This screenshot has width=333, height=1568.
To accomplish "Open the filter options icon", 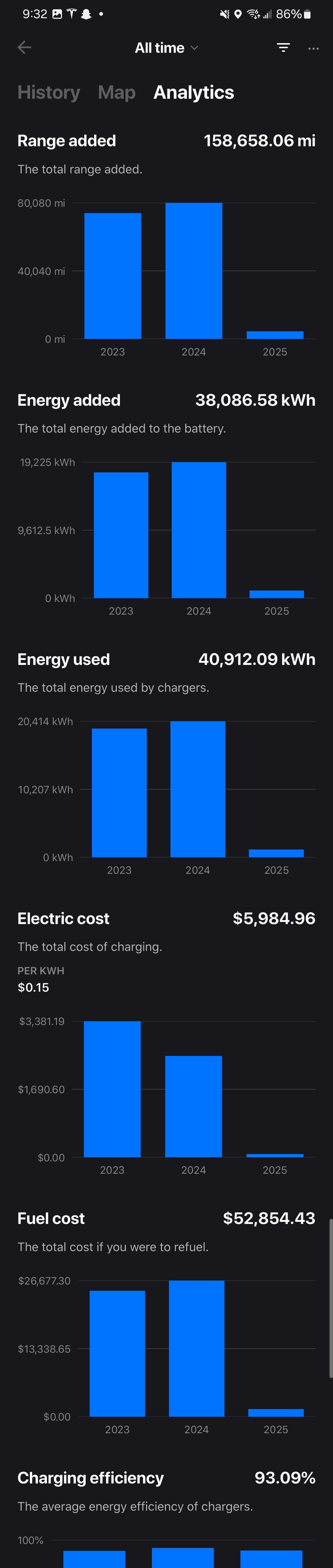I will [x=283, y=48].
